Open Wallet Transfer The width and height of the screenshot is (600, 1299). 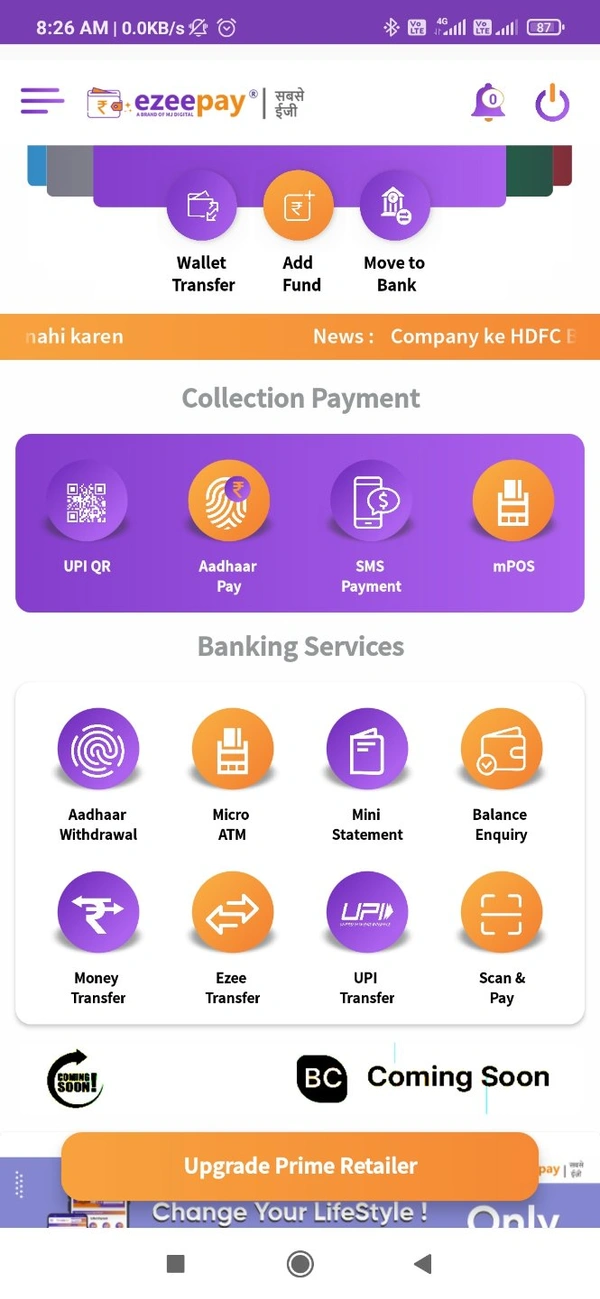(203, 207)
